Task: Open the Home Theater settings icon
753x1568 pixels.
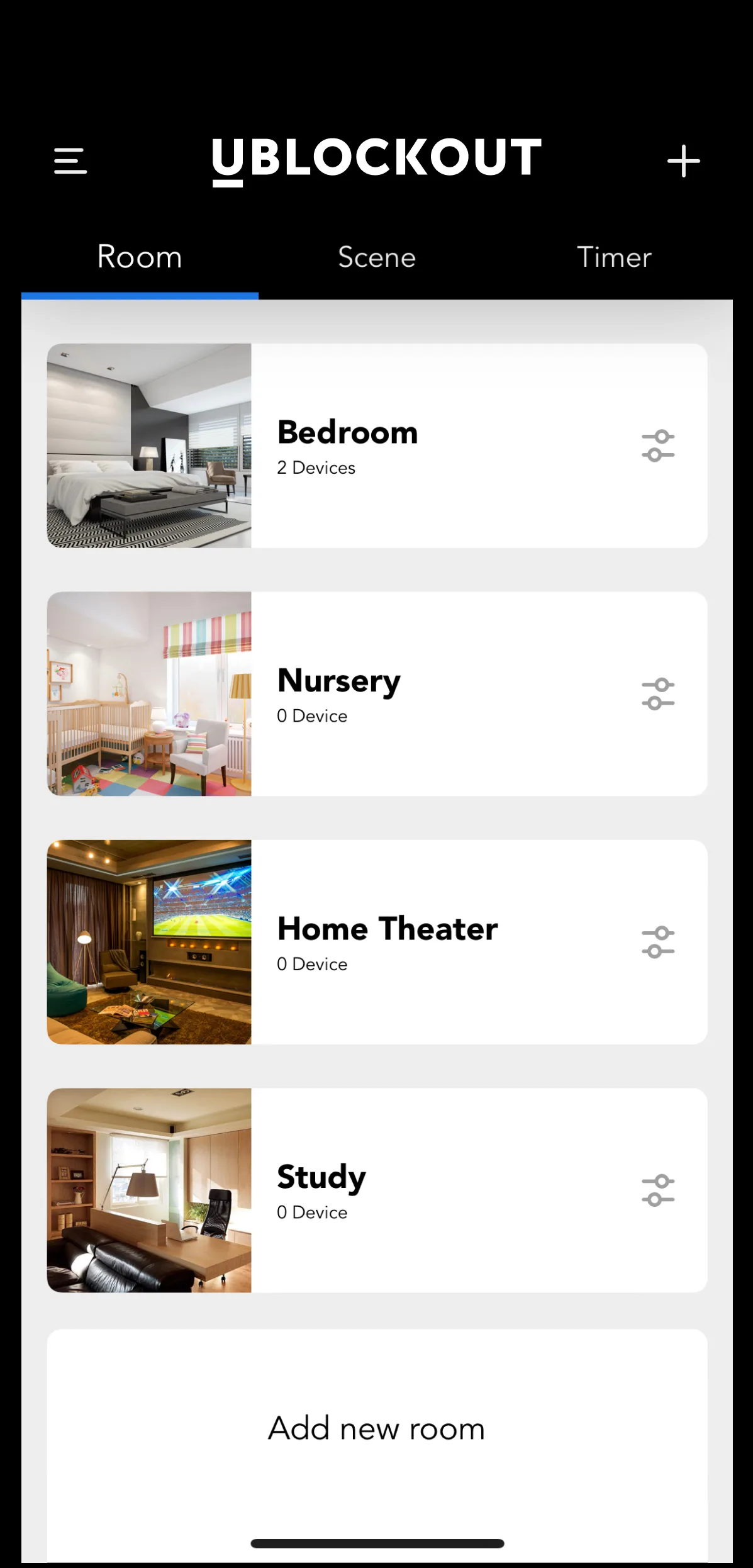Action: pos(658,942)
